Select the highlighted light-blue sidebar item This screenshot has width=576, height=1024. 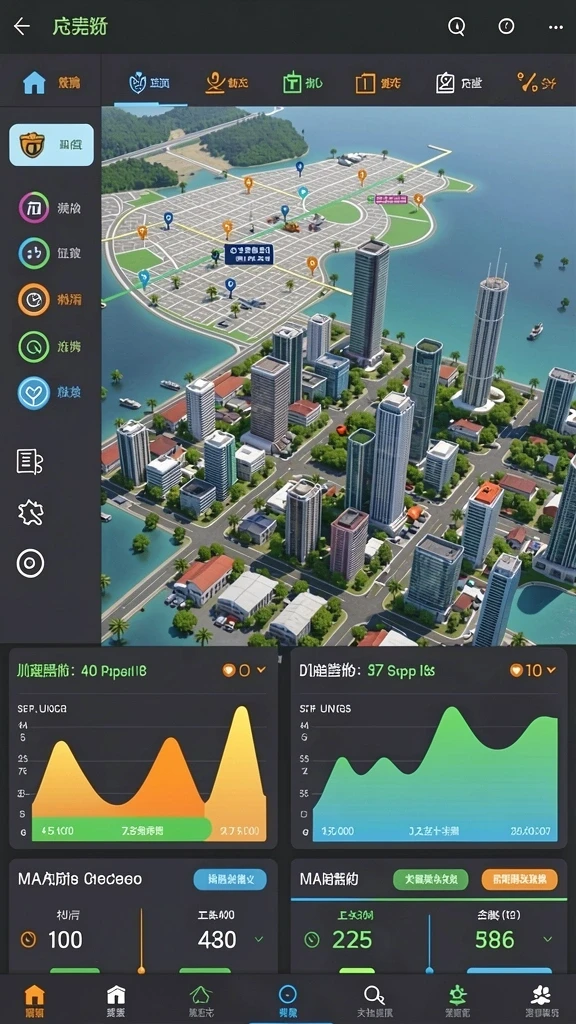click(x=52, y=145)
